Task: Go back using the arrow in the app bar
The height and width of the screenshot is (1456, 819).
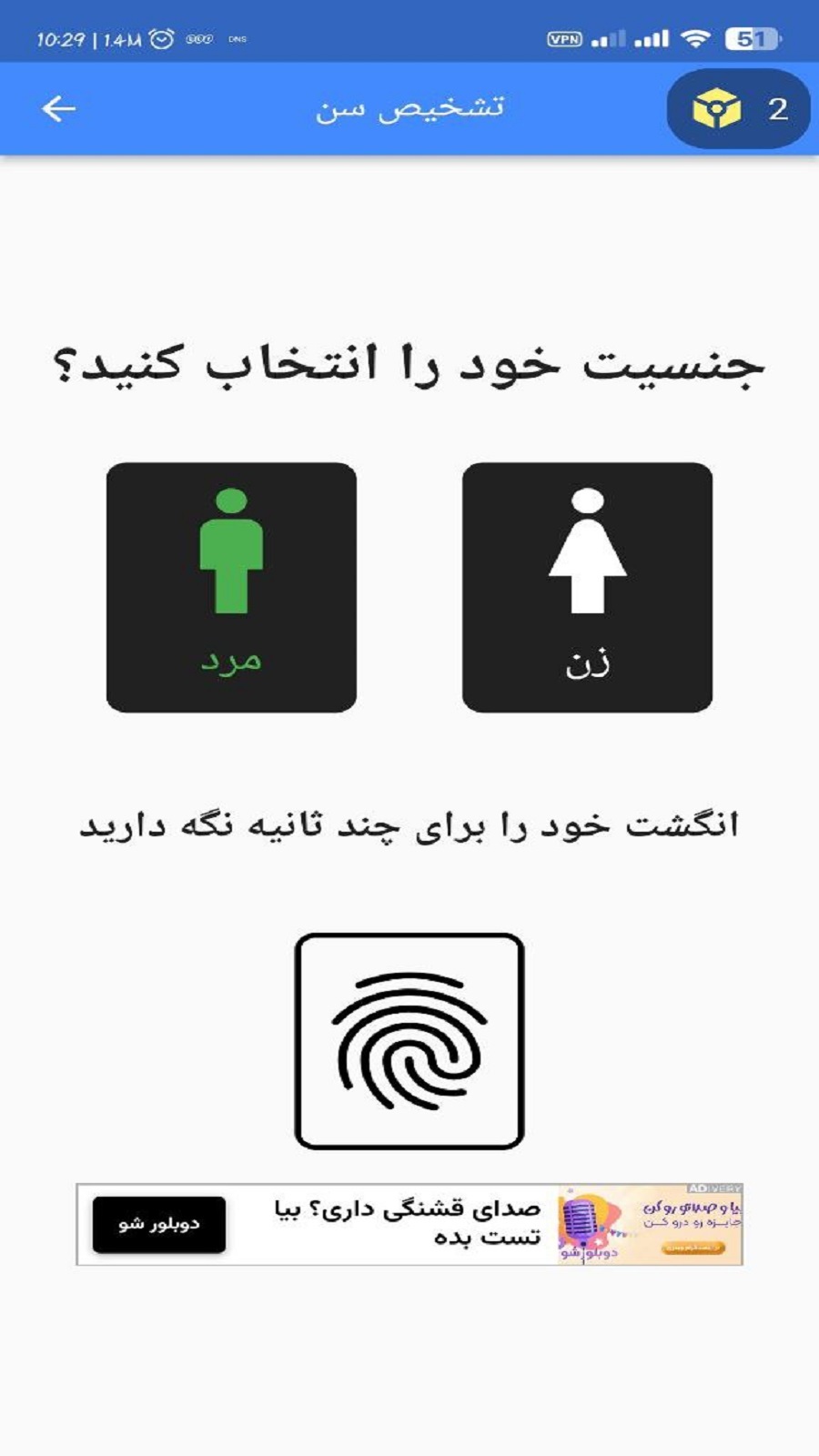Action: pyautogui.click(x=58, y=109)
